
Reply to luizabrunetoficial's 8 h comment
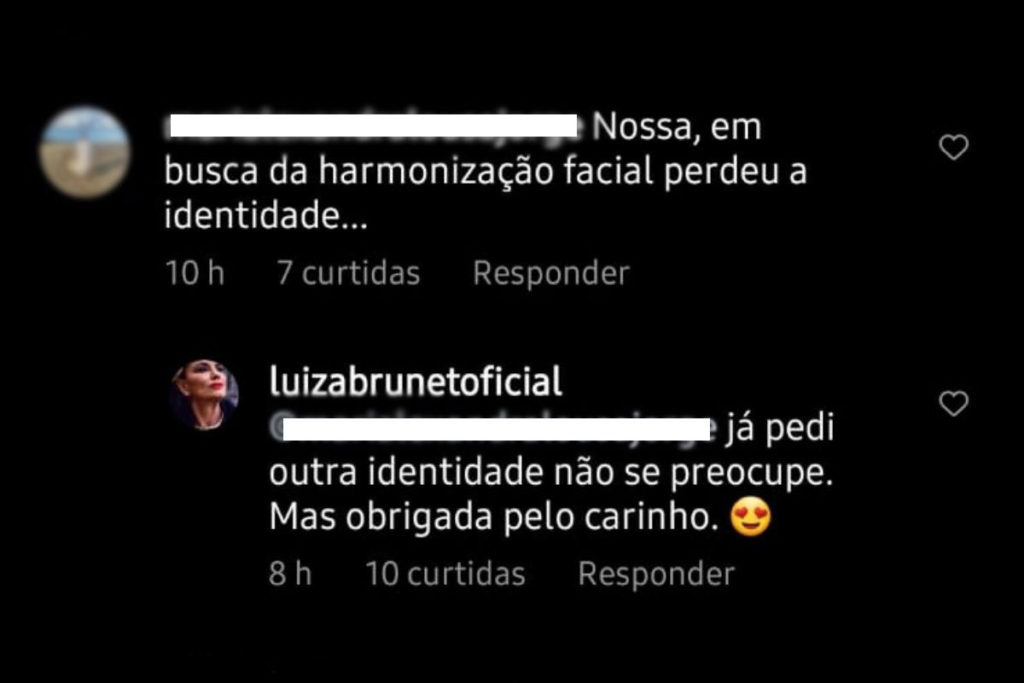coord(656,574)
